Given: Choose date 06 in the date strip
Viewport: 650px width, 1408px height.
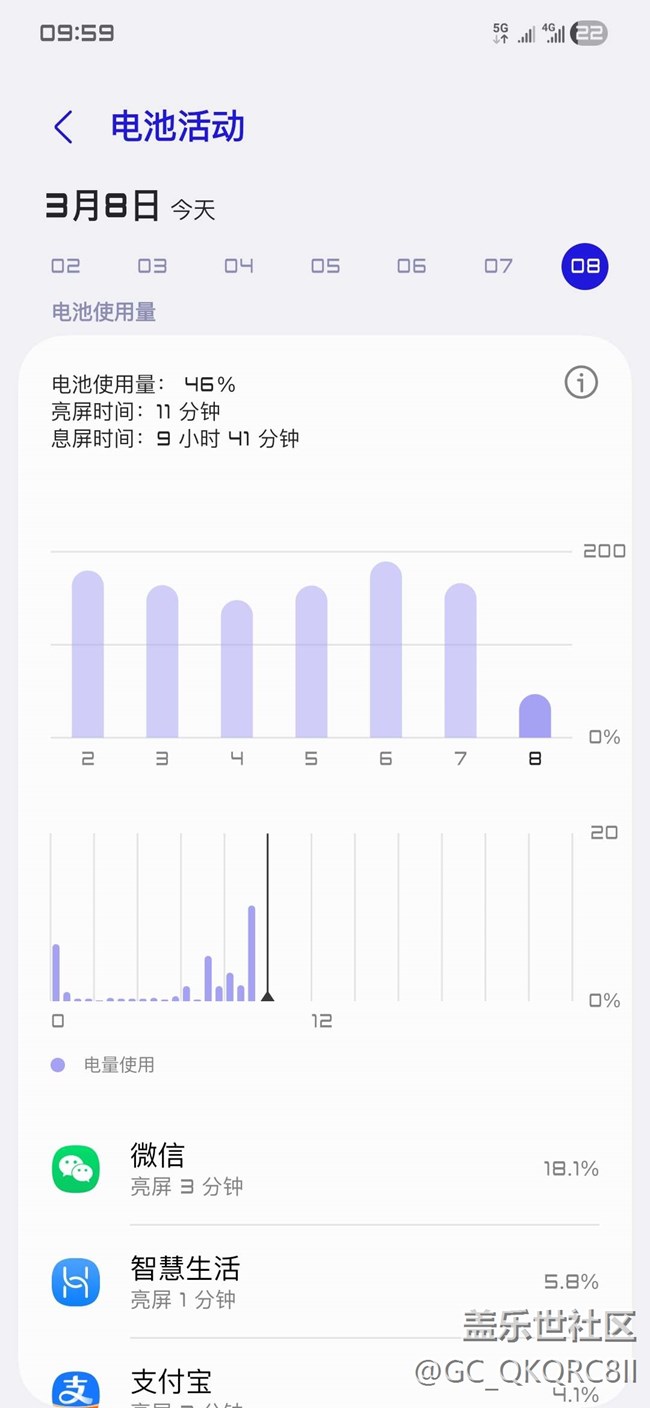Looking at the screenshot, I should pos(412,266).
